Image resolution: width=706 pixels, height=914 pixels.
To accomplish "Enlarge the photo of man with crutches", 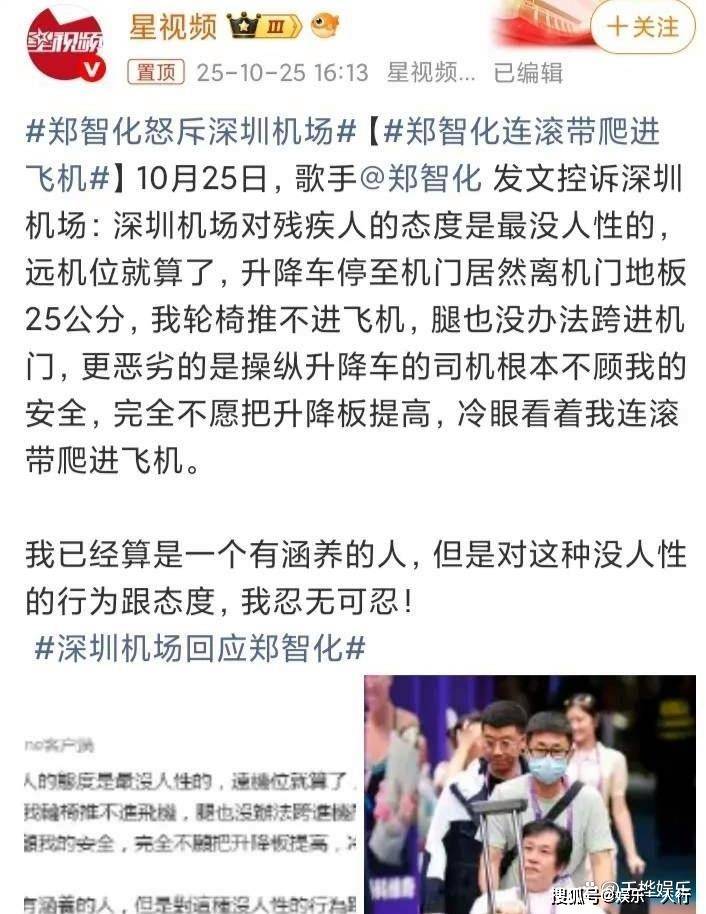I will coord(529,795).
